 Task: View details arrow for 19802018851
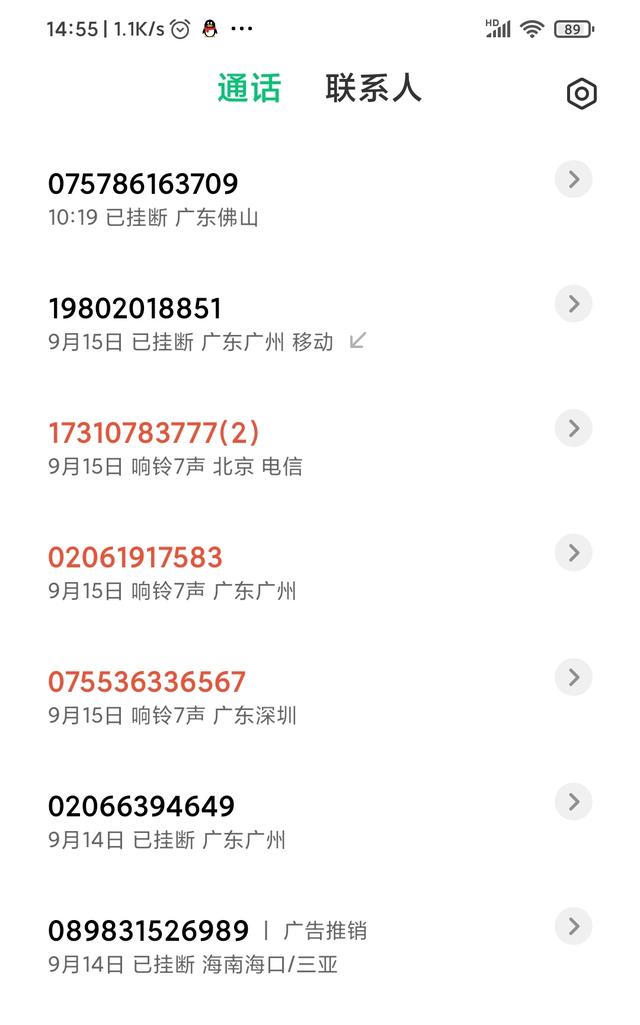(x=573, y=303)
